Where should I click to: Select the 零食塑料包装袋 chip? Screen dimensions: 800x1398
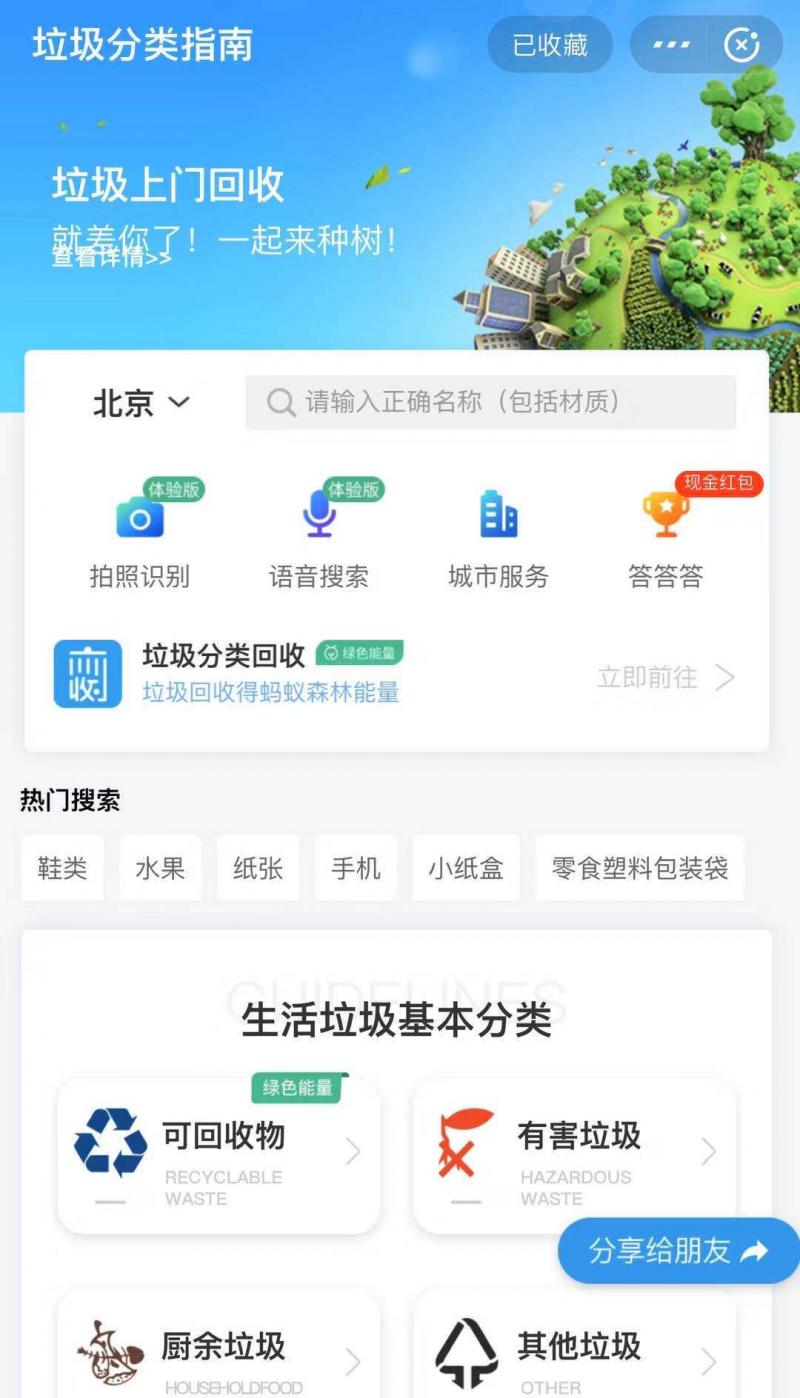click(x=640, y=868)
